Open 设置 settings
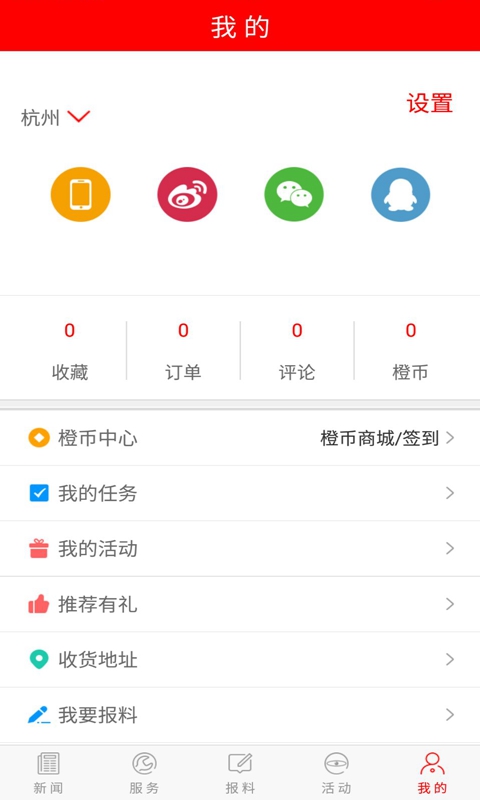 430,104
